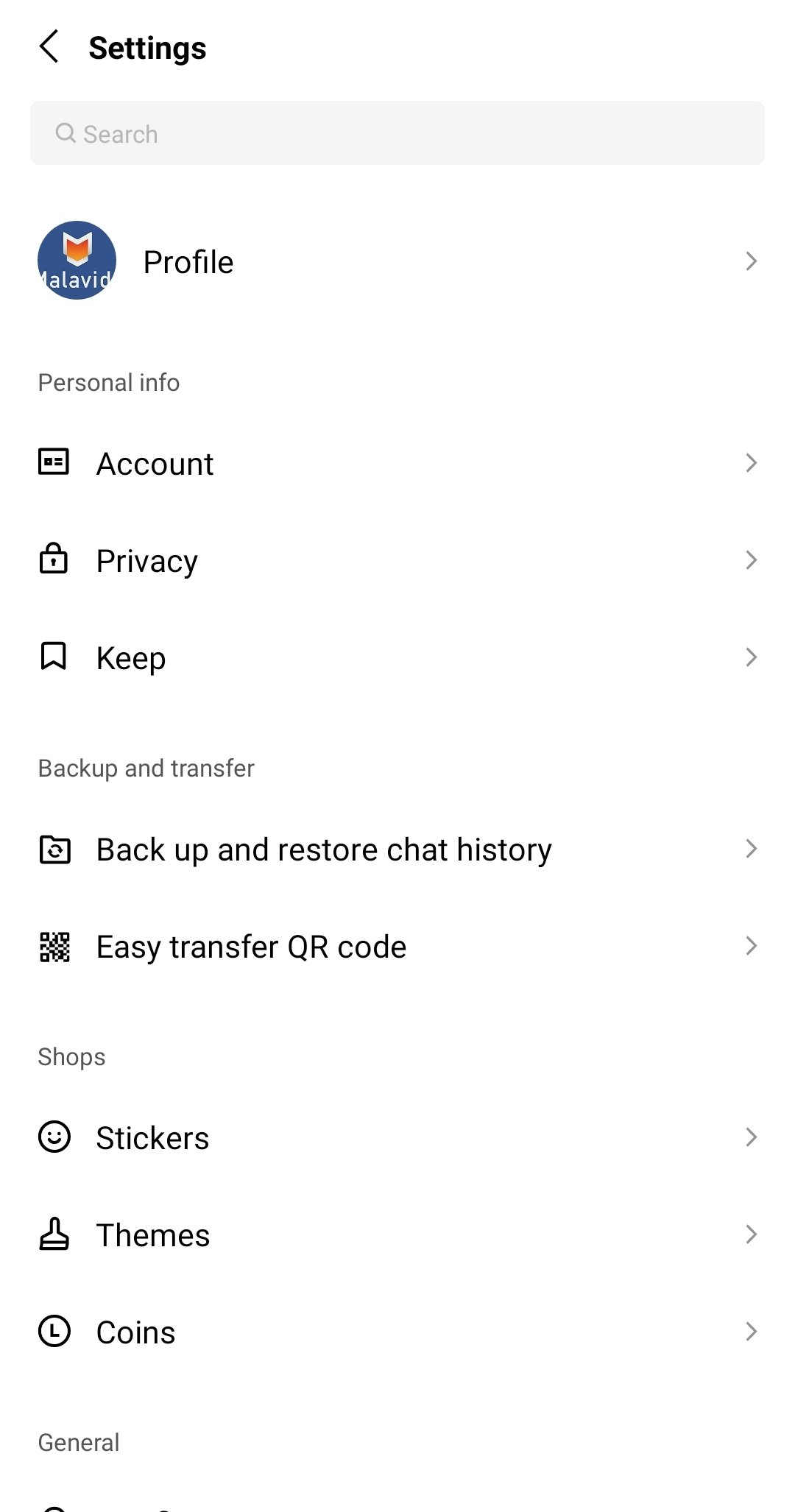Open Privacy settings
The height and width of the screenshot is (1512, 795).
pyautogui.click(x=397, y=560)
